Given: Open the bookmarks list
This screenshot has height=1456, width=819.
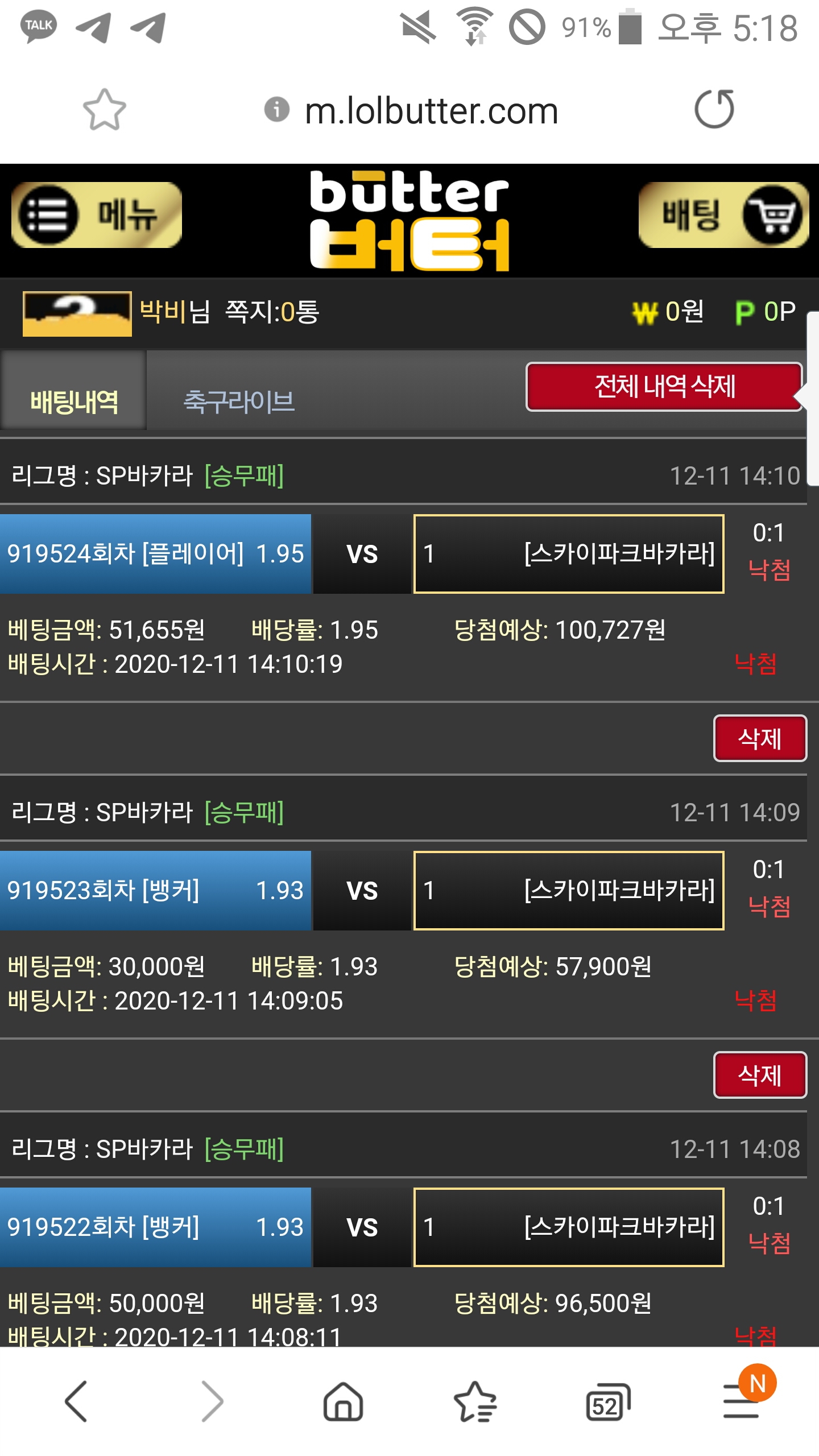Looking at the screenshot, I should pos(475,1401).
